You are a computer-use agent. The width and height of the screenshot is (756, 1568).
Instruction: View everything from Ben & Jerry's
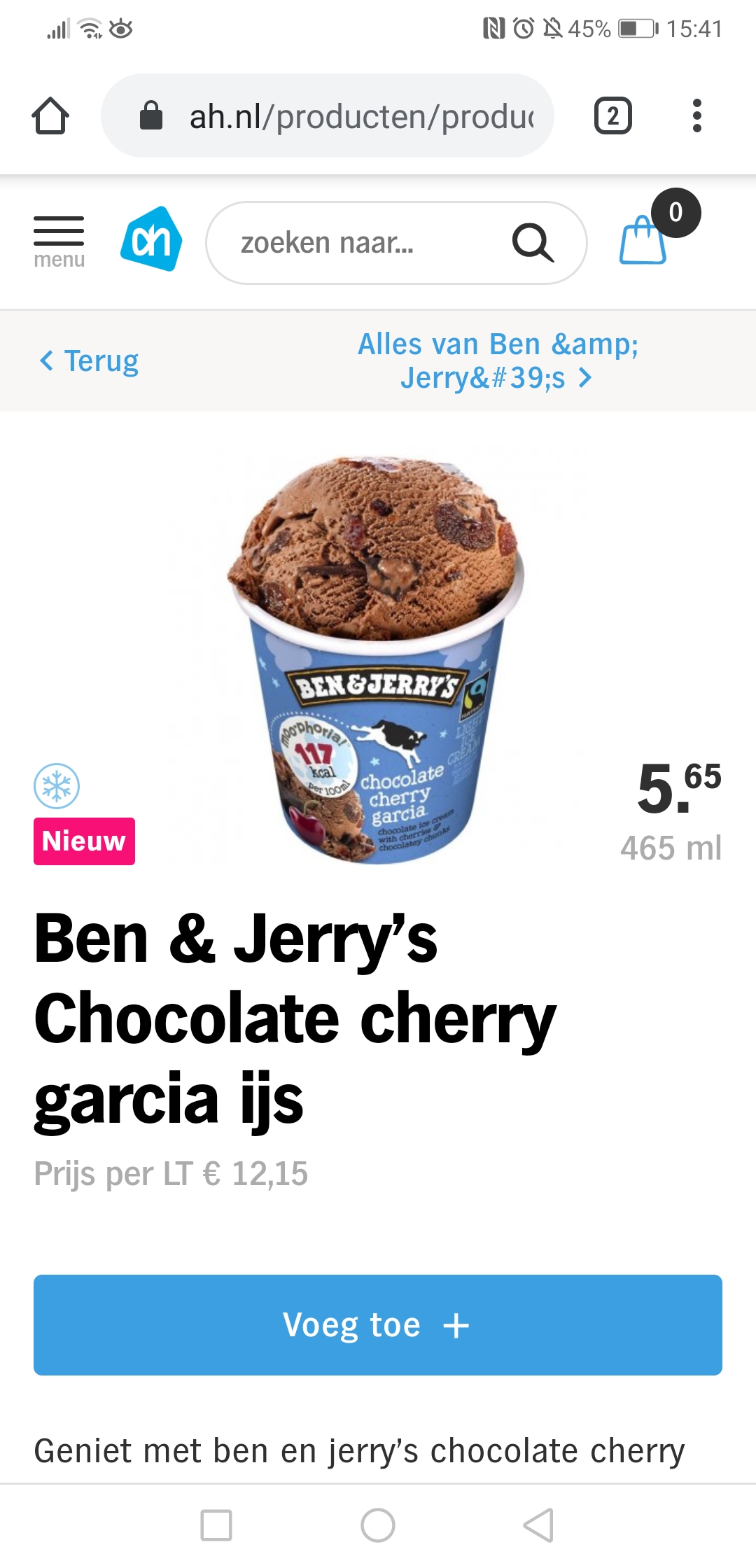[x=497, y=361]
